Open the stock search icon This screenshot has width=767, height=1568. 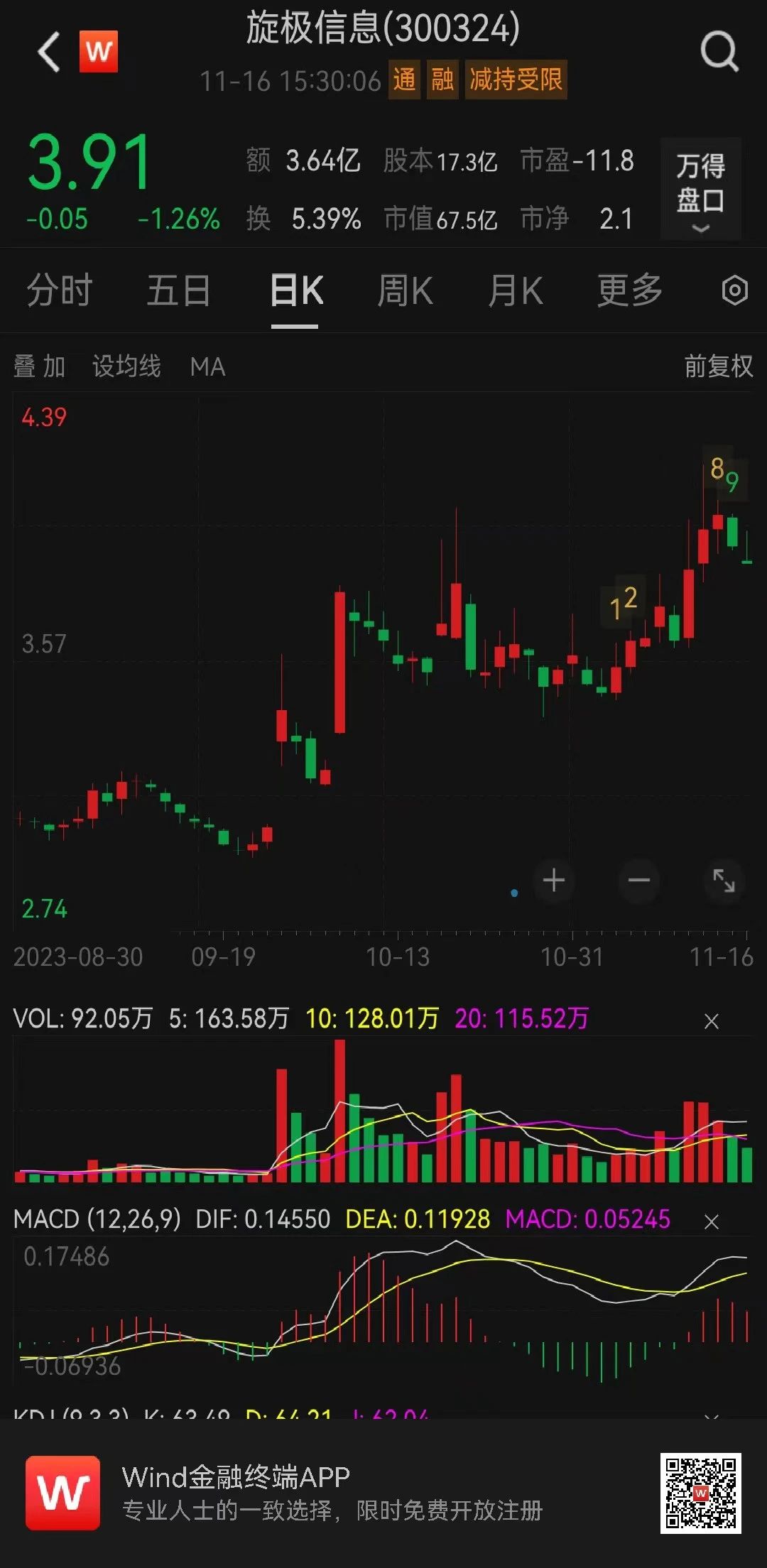(x=719, y=51)
